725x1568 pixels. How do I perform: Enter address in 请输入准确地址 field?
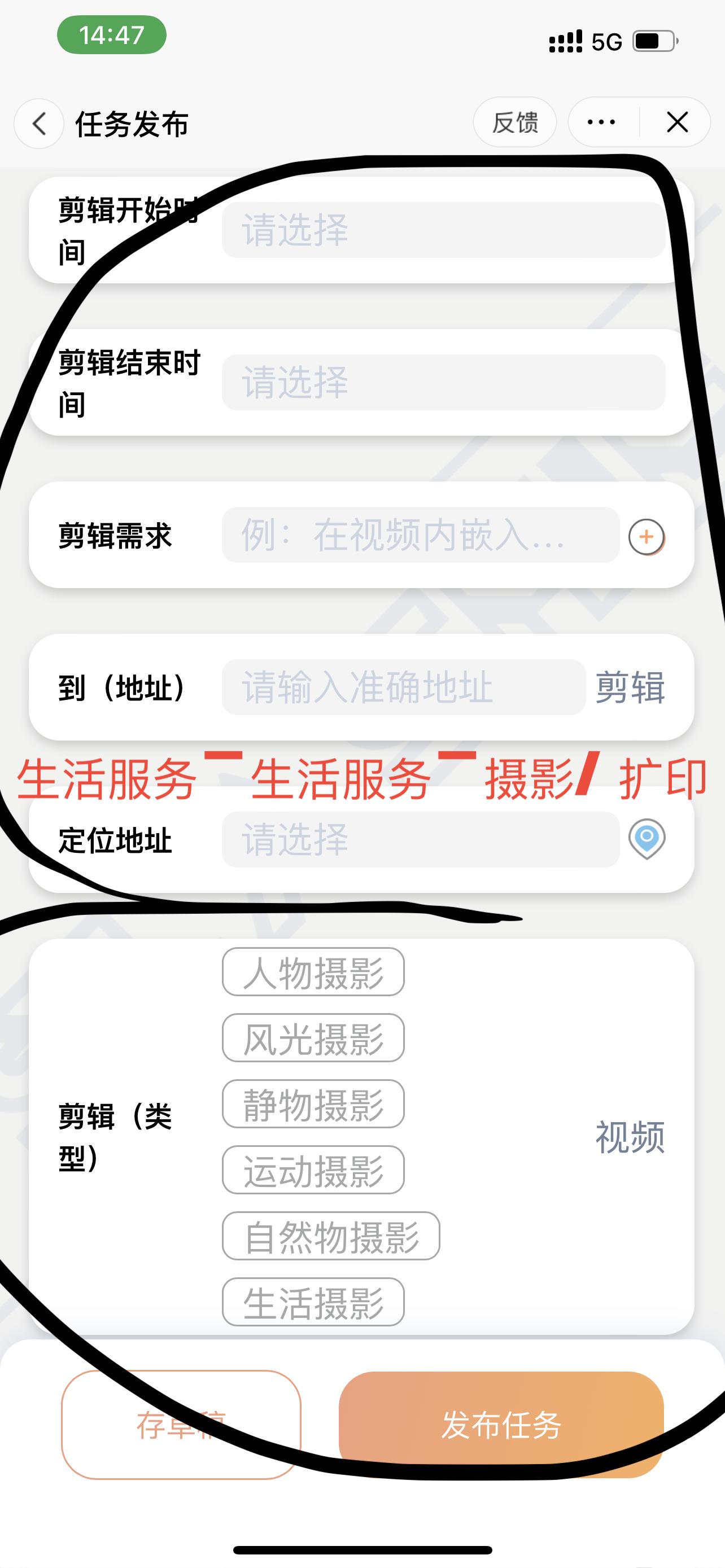pyautogui.click(x=403, y=687)
